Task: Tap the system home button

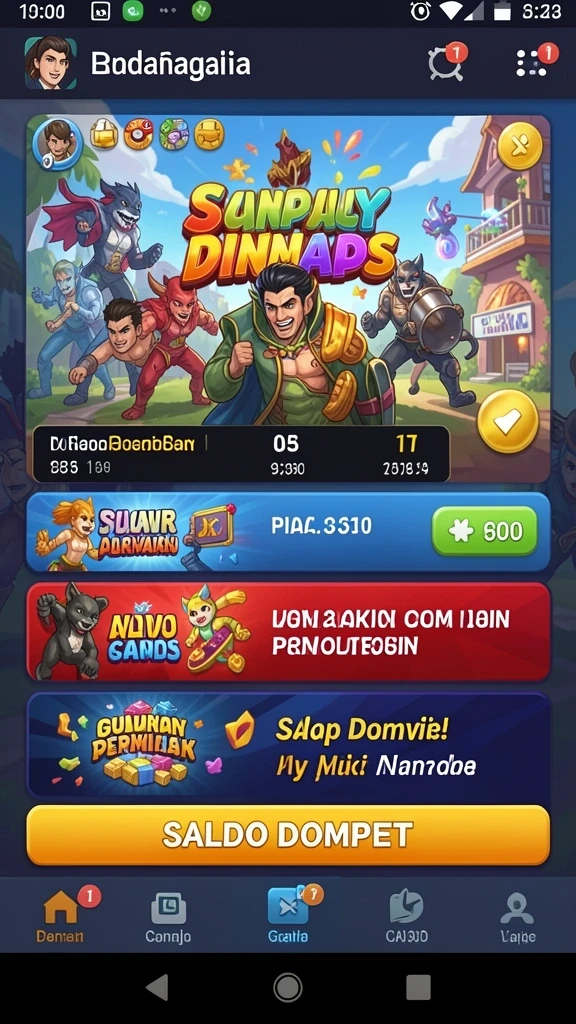Action: coord(287,987)
